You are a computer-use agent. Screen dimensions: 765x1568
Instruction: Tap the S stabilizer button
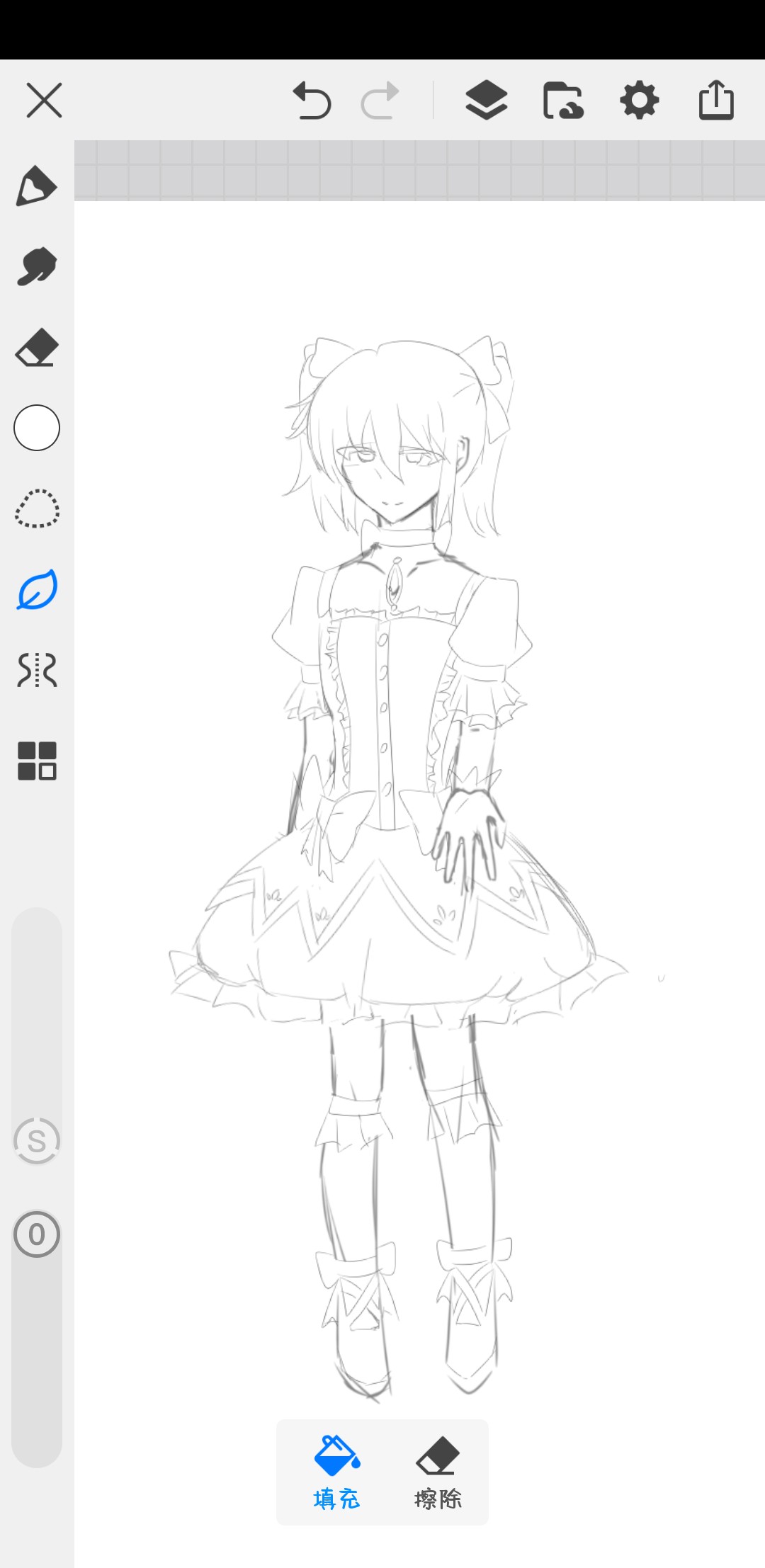(x=37, y=1141)
